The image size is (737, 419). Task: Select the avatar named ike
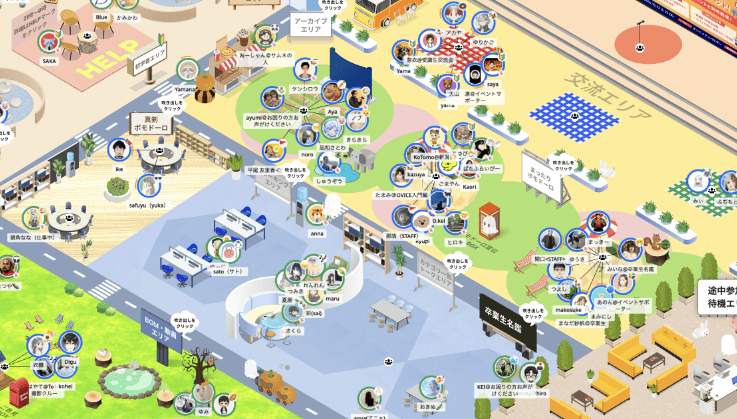pyautogui.click(x=119, y=151)
